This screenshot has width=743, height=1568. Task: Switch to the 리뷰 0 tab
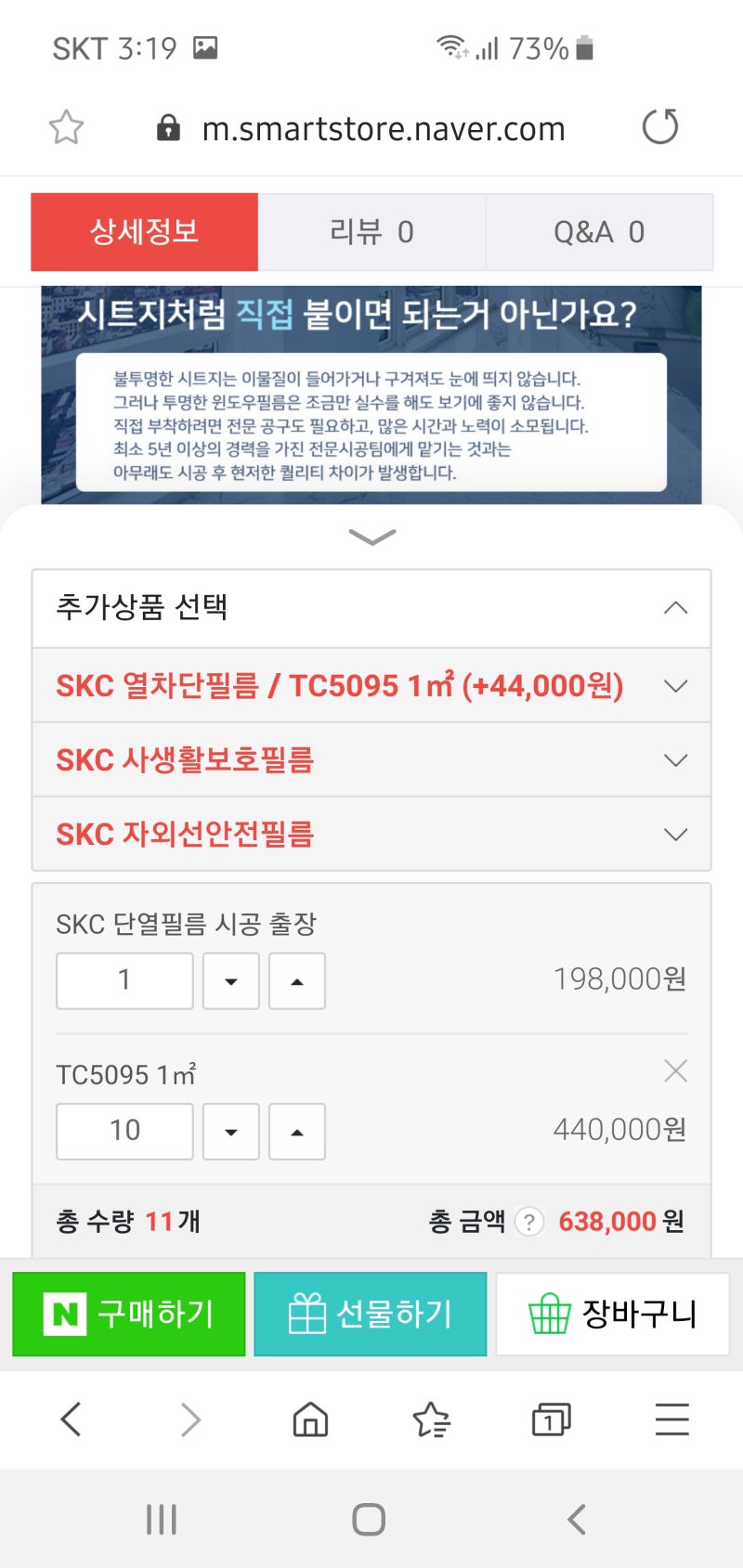(x=371, y=232)
